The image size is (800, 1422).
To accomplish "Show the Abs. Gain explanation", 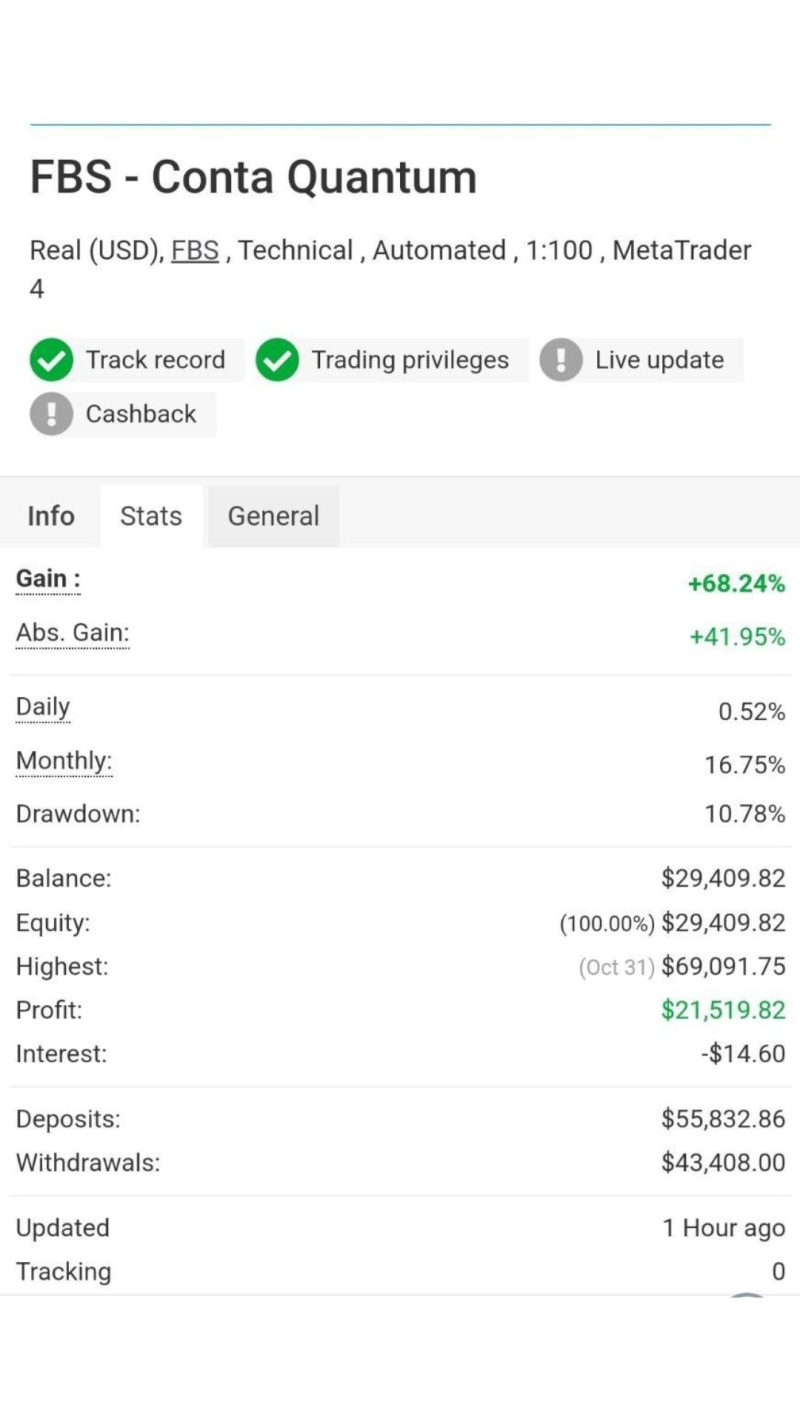I will [x=72, y=633].
